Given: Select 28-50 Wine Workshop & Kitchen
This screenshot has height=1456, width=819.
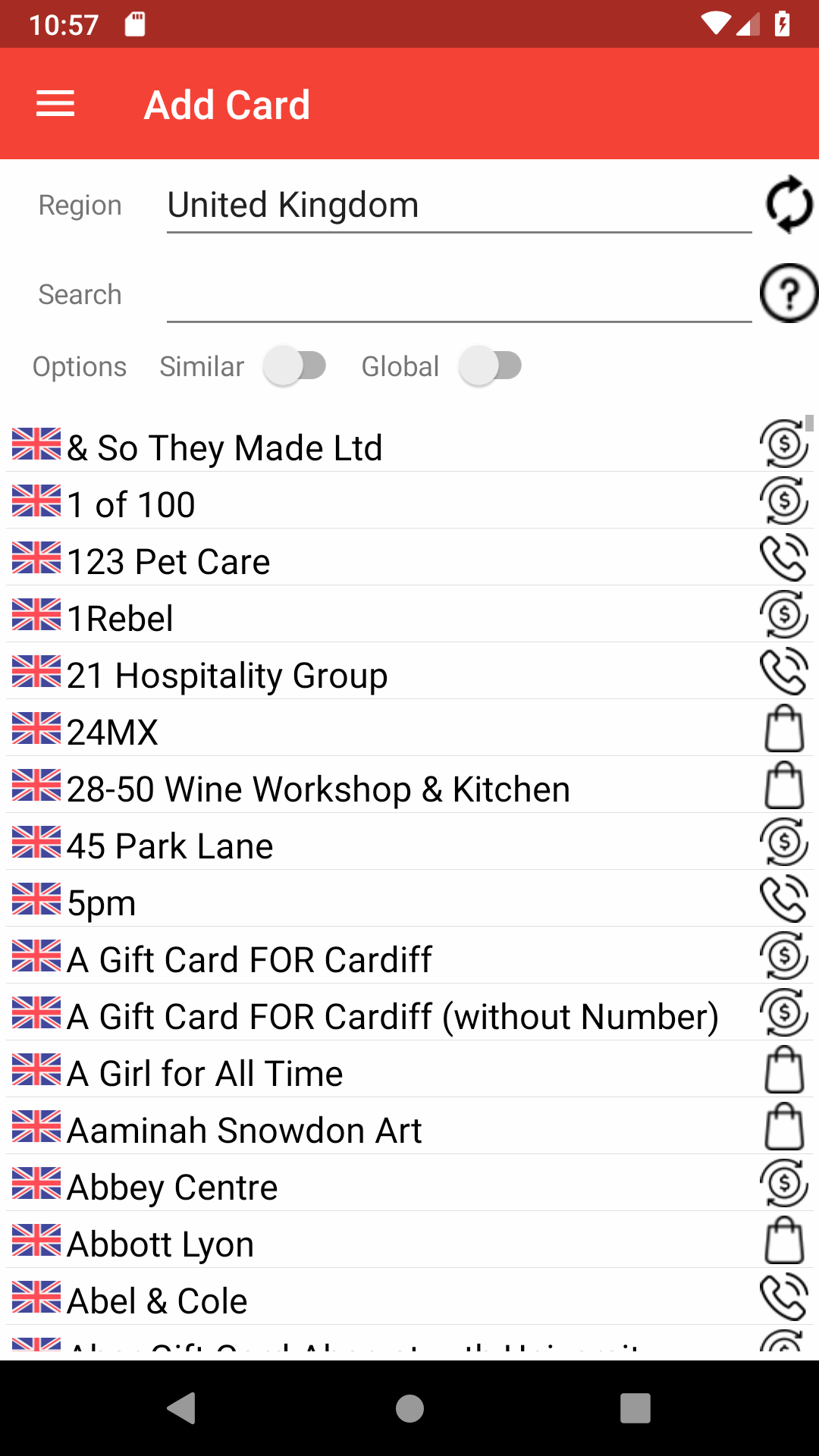Looking at the screenshot, I should (318, 789).
